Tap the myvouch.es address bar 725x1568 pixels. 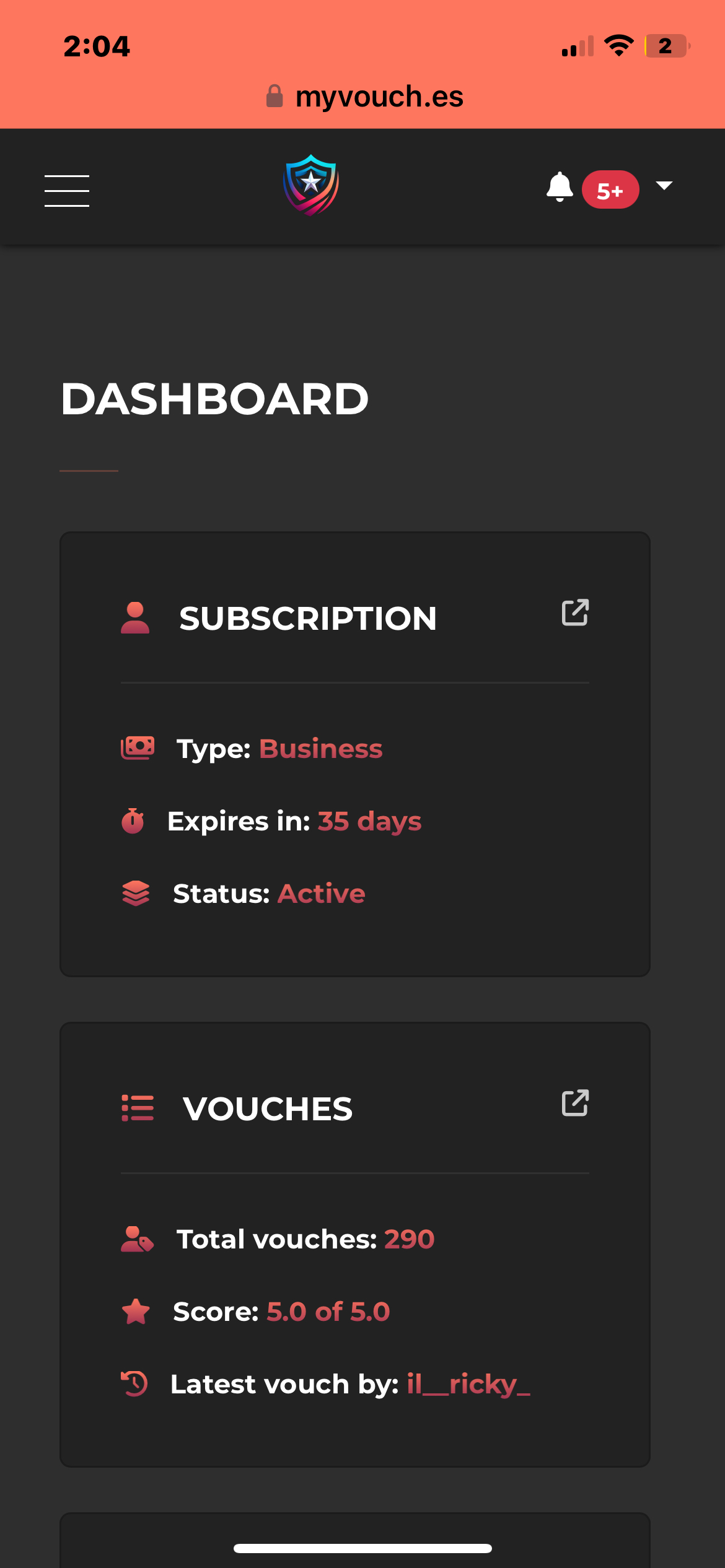tap(365, 97)
